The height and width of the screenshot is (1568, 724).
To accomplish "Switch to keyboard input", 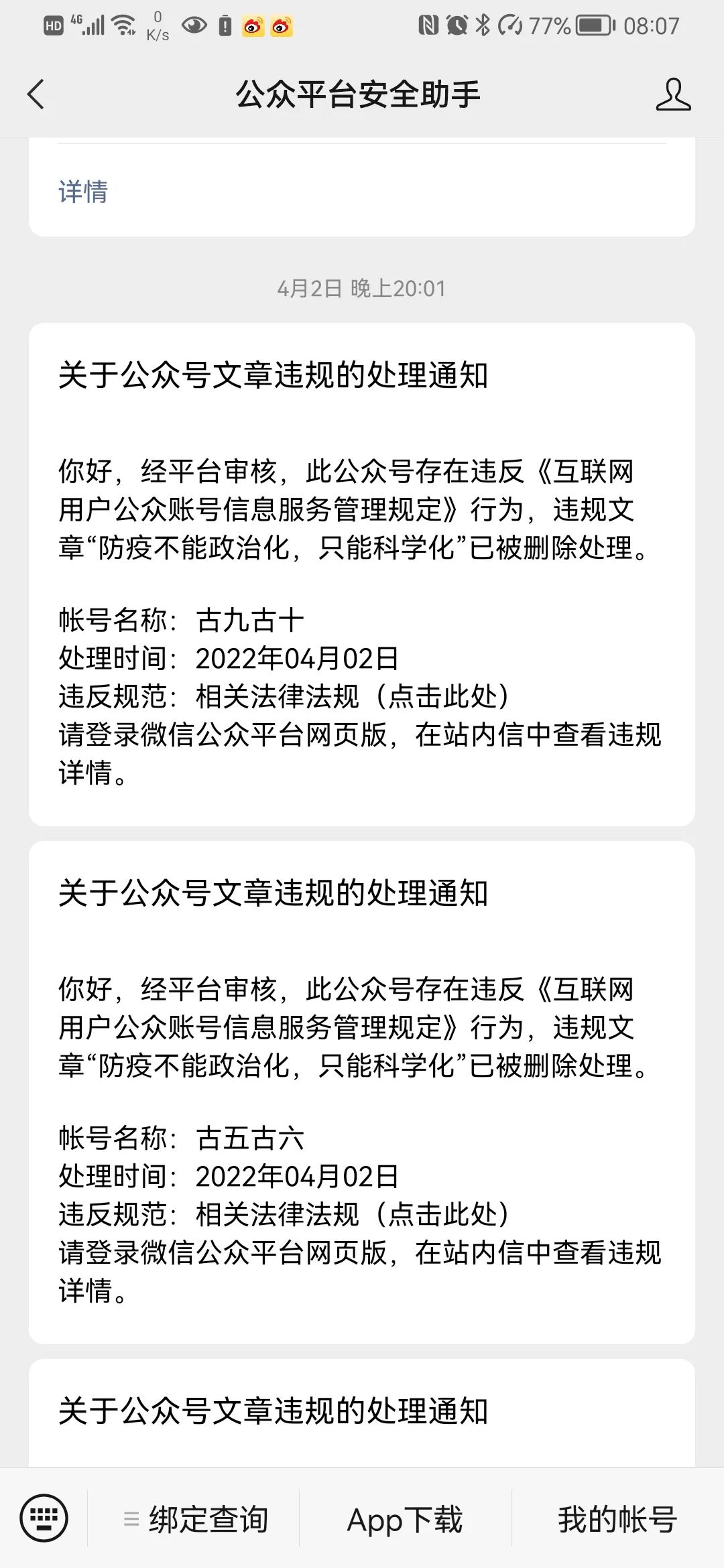I will coord(44,1518).
